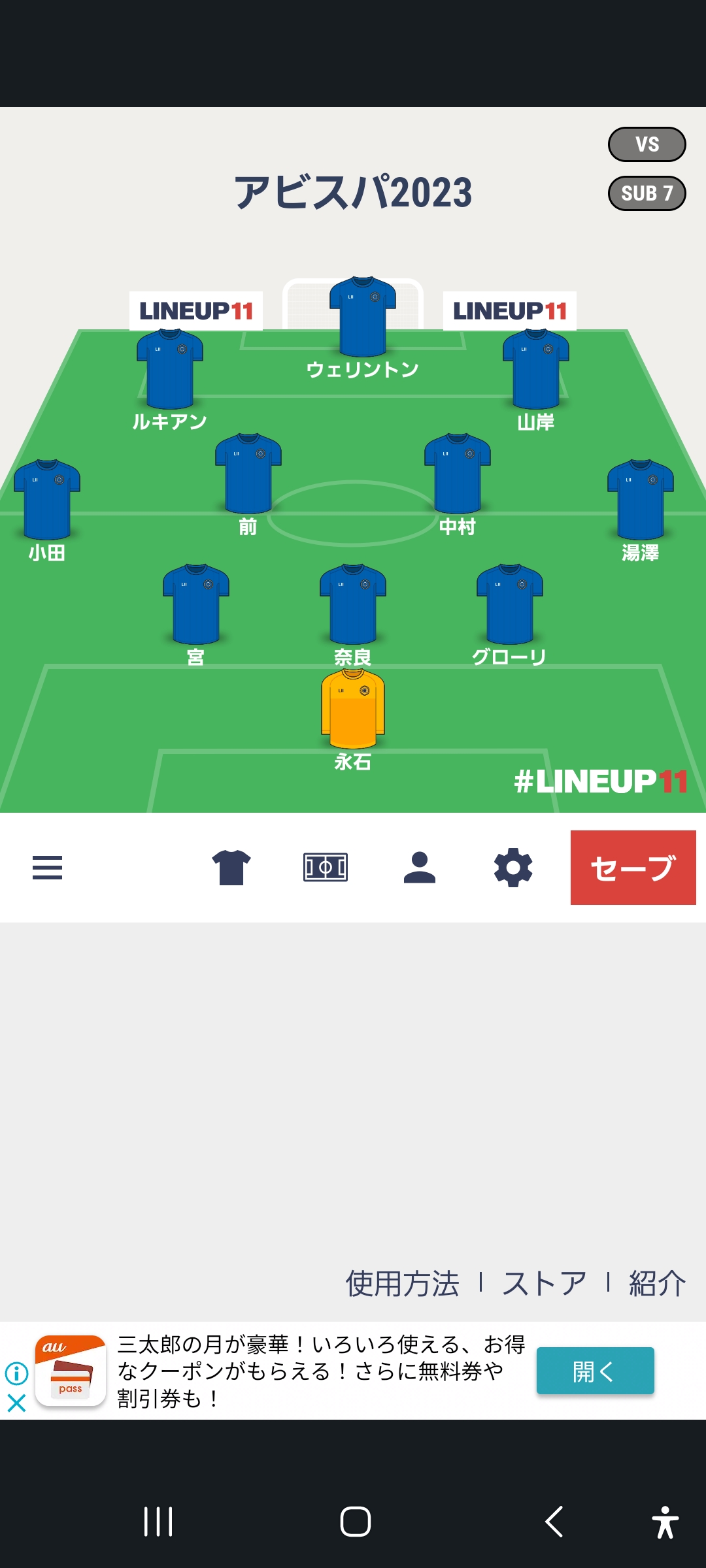Select goalkeeper 永石
Viewport: 706px width, 1568px height.
pyautogui.click(x=353, y=720)
